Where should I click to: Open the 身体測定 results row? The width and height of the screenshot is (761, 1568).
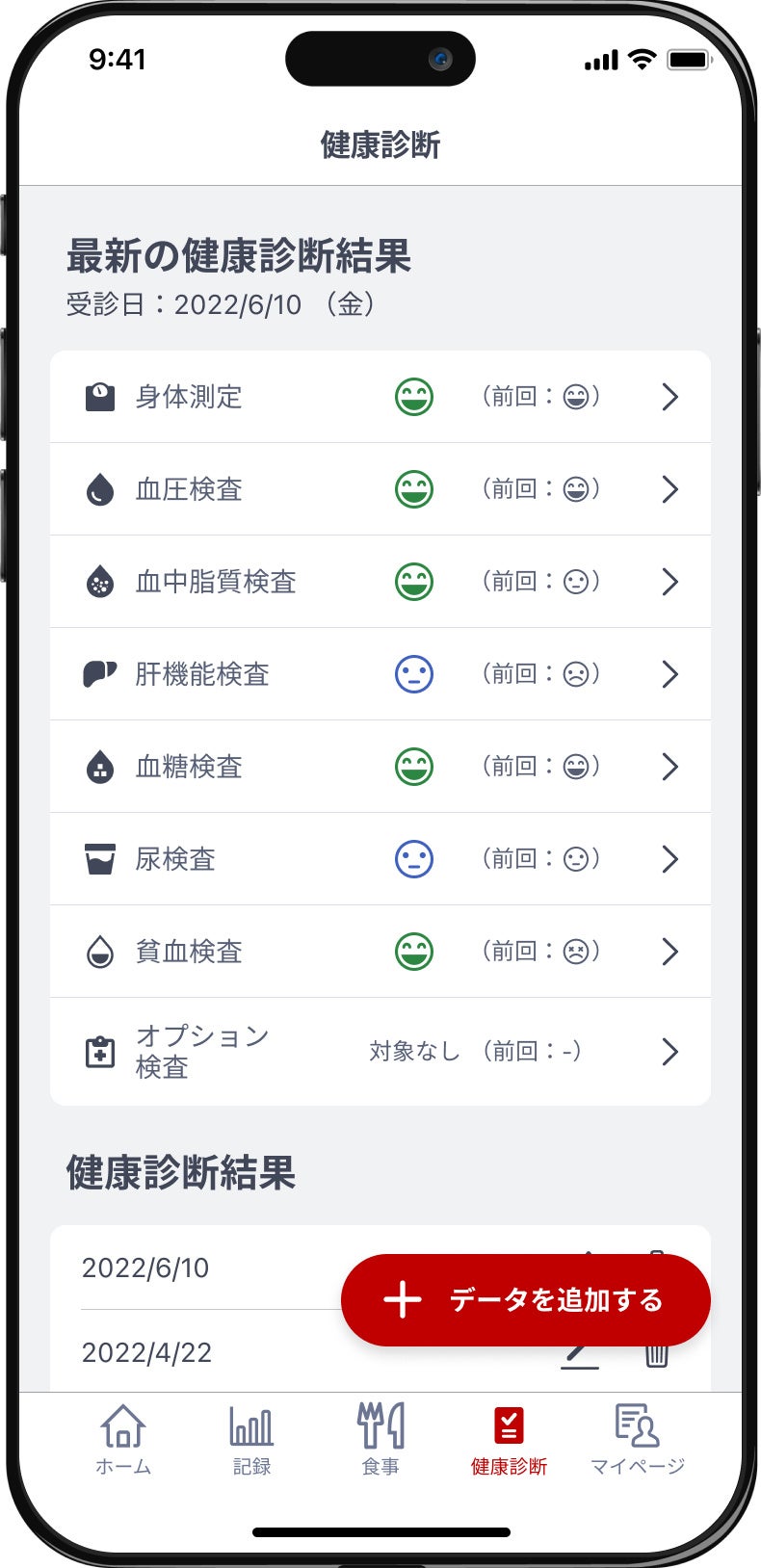[380, 397]
